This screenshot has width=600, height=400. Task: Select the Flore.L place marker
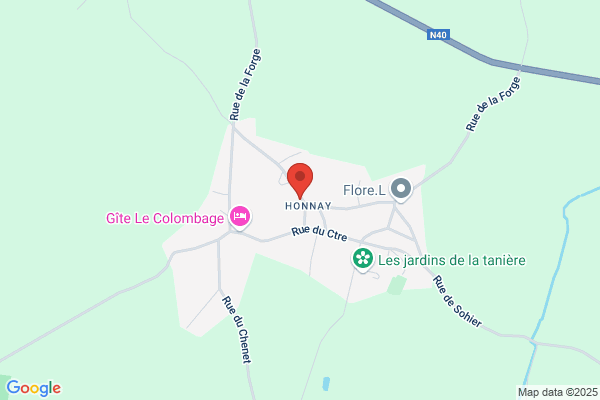[x=401, y=190]
